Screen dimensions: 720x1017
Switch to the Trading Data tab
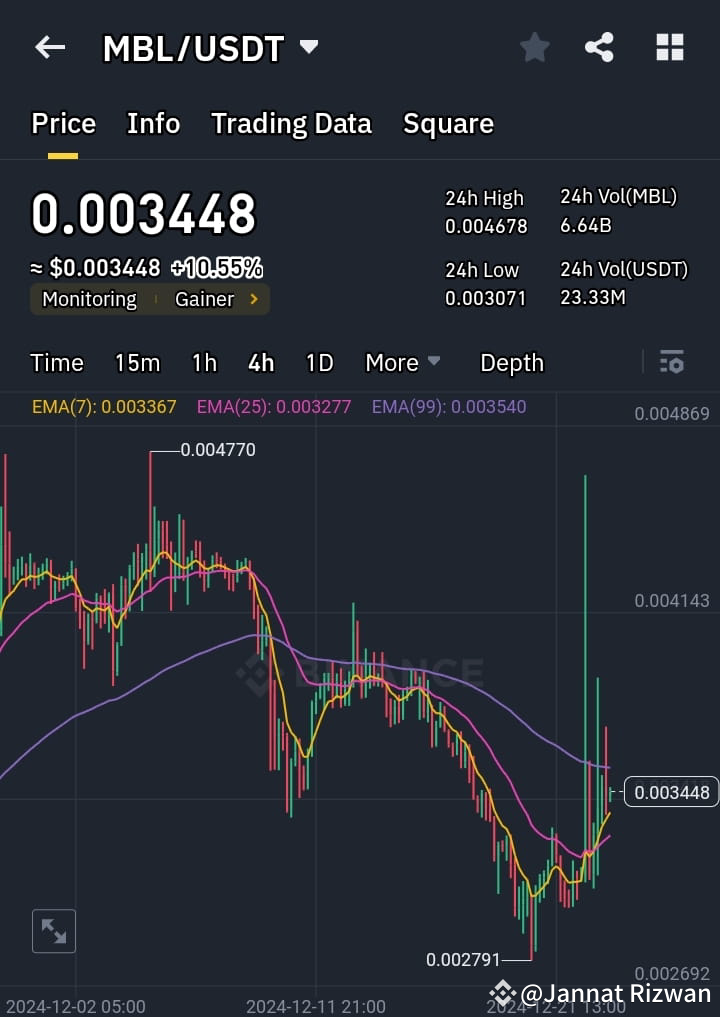tap(291, 123)
